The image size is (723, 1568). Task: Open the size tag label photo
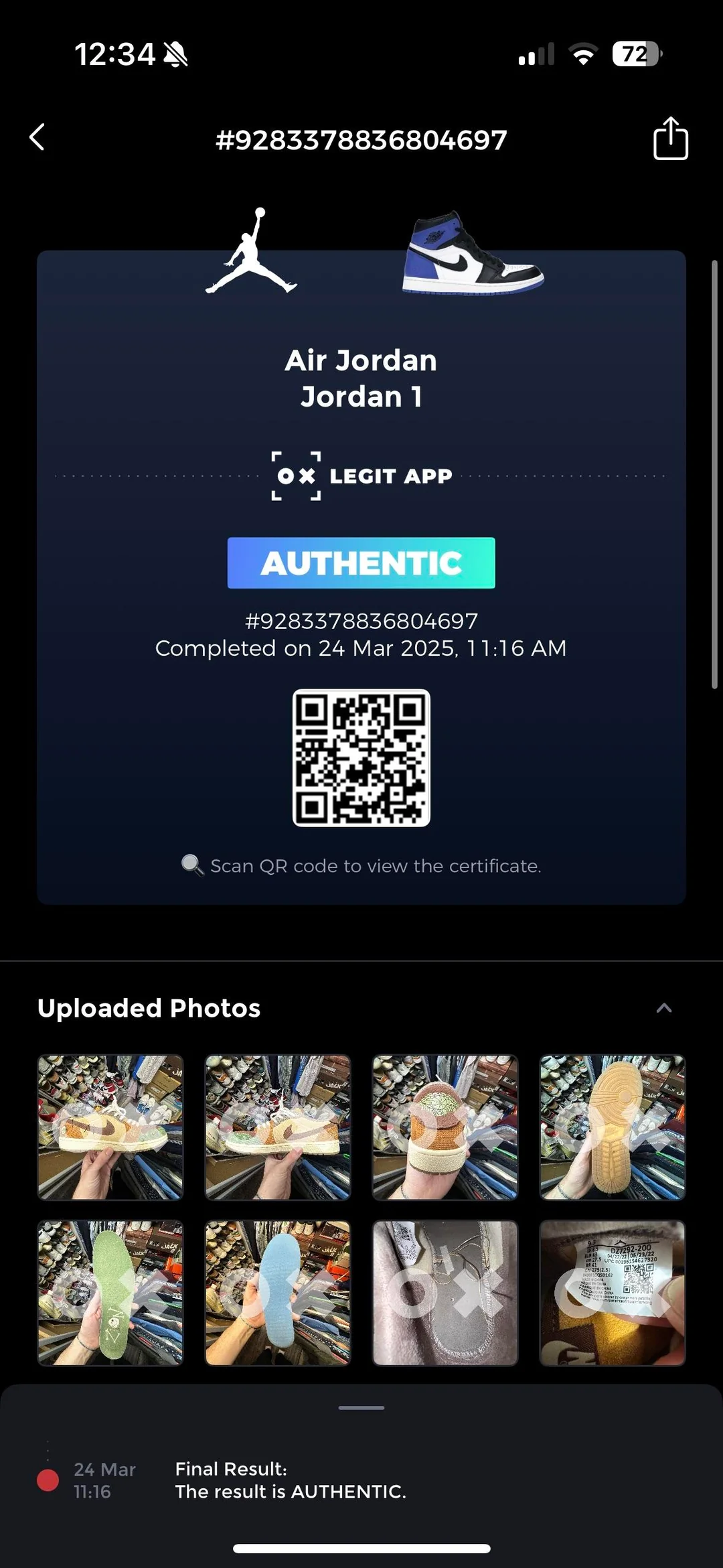tap(613, 1293)
